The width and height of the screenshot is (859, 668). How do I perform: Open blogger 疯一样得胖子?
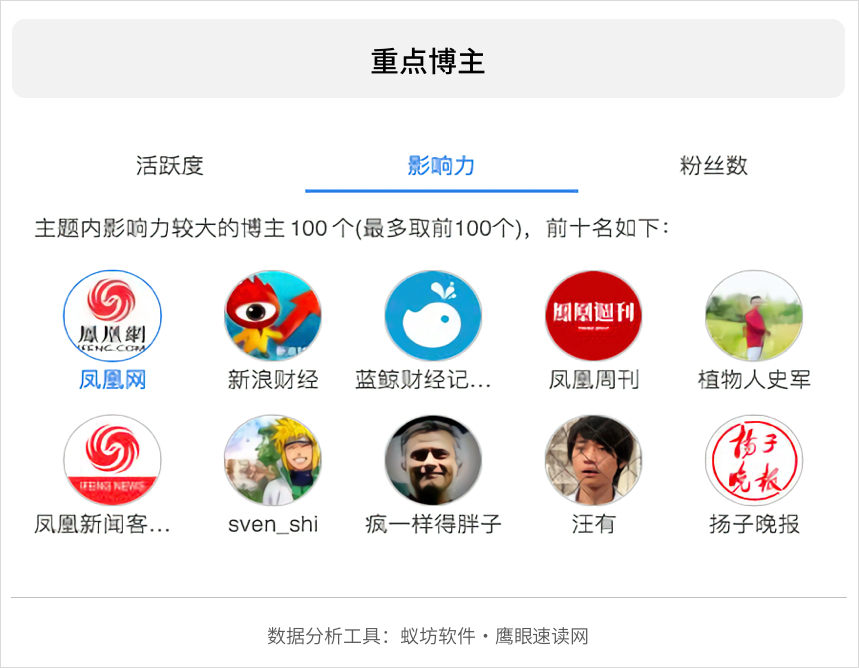[433, 462]
